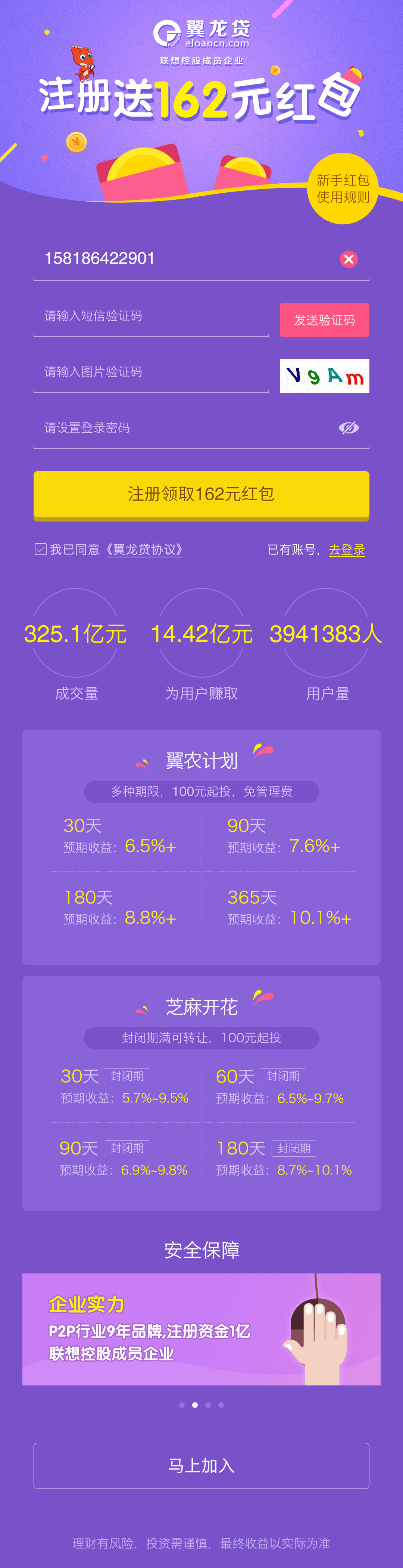Tap the 请输入短信验证码 field
Screen dimensions: 403x1568
(x=150, y=316)
